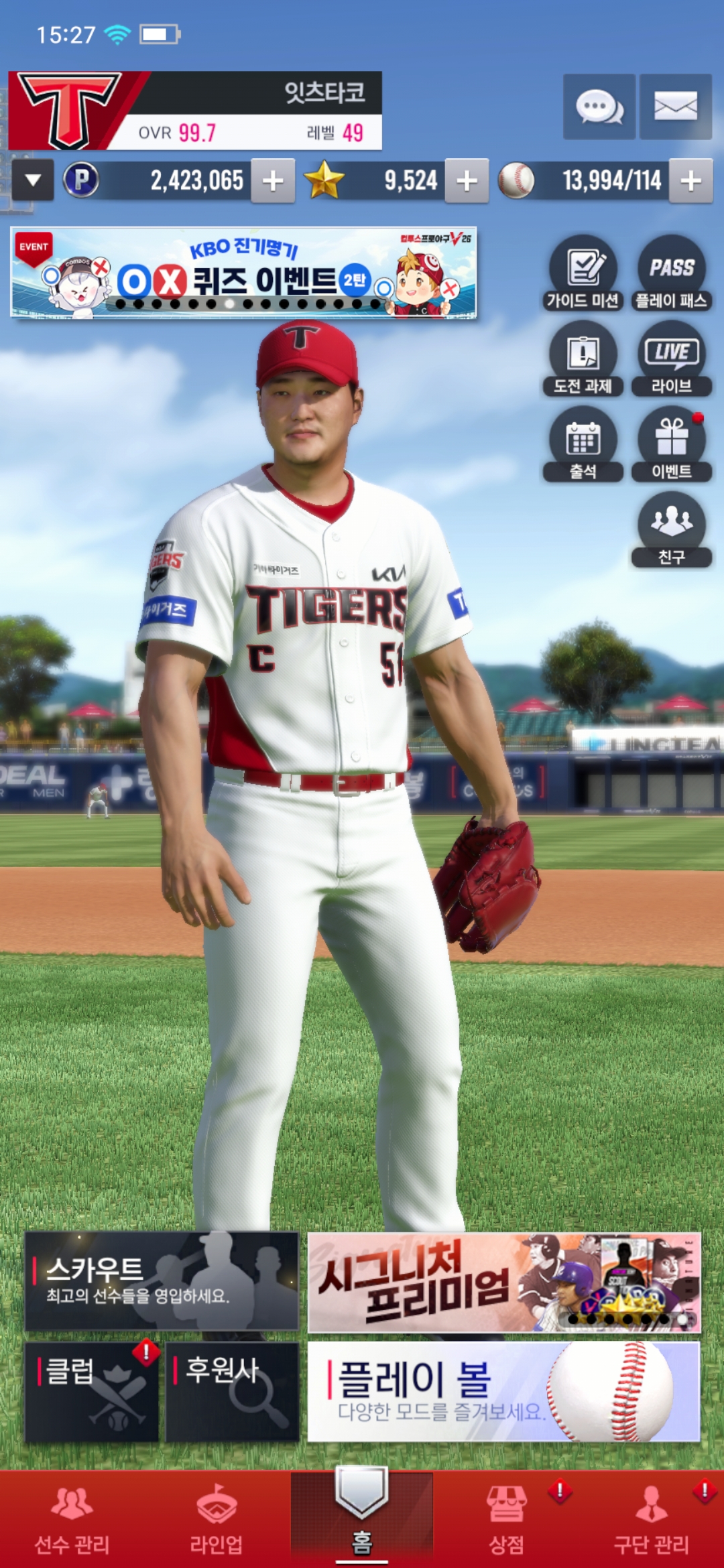
Task: Add baseballs with the plus button
Action: (690, 181)
